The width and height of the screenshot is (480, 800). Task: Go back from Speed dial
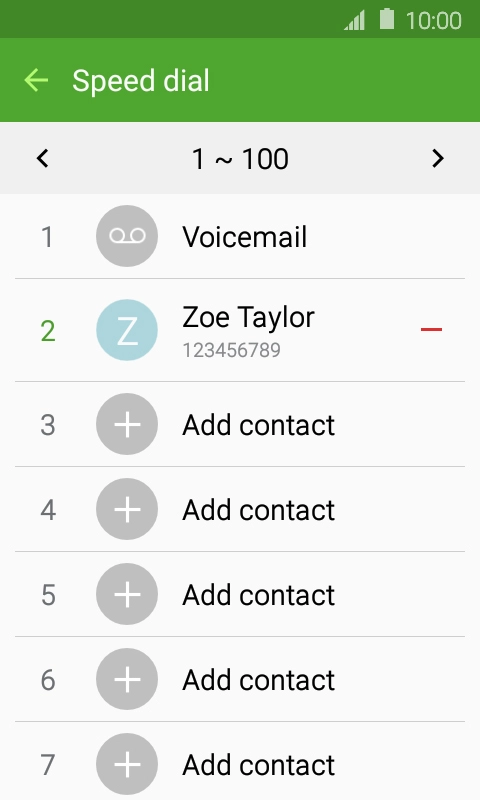pos(36,81)
